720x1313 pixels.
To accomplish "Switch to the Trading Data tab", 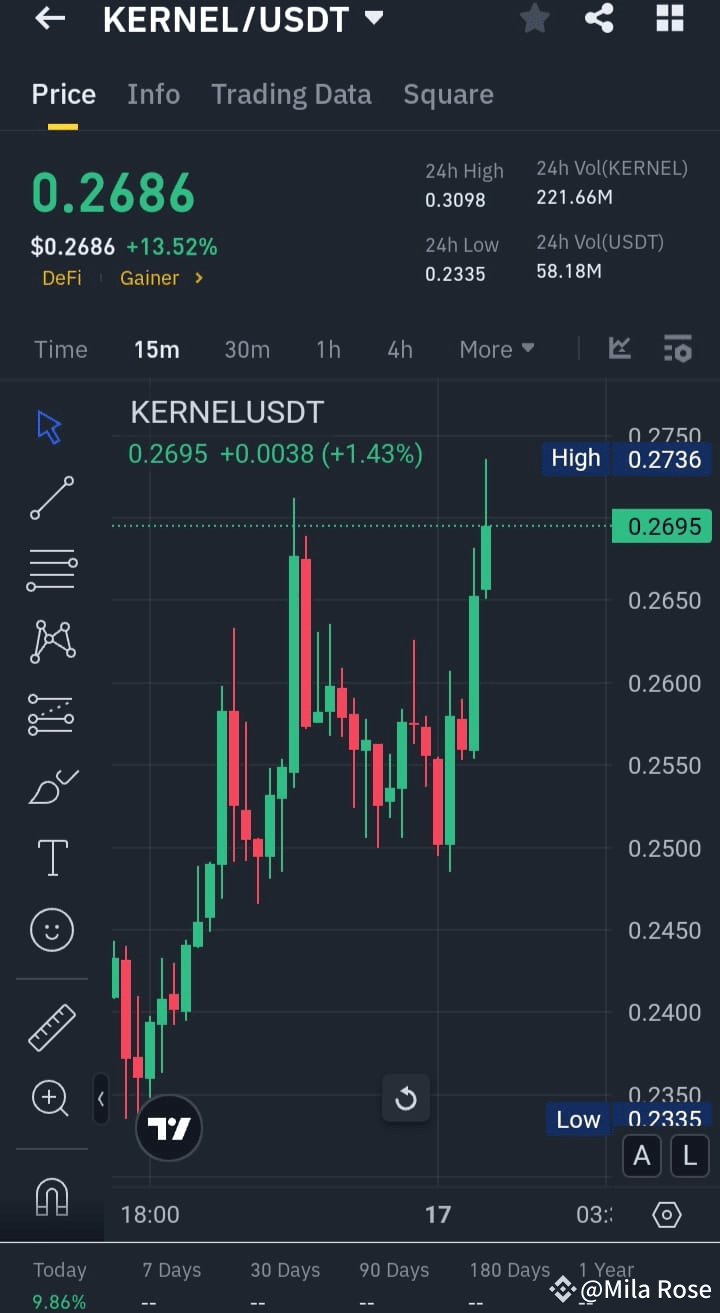I will (x=291, y=94).
